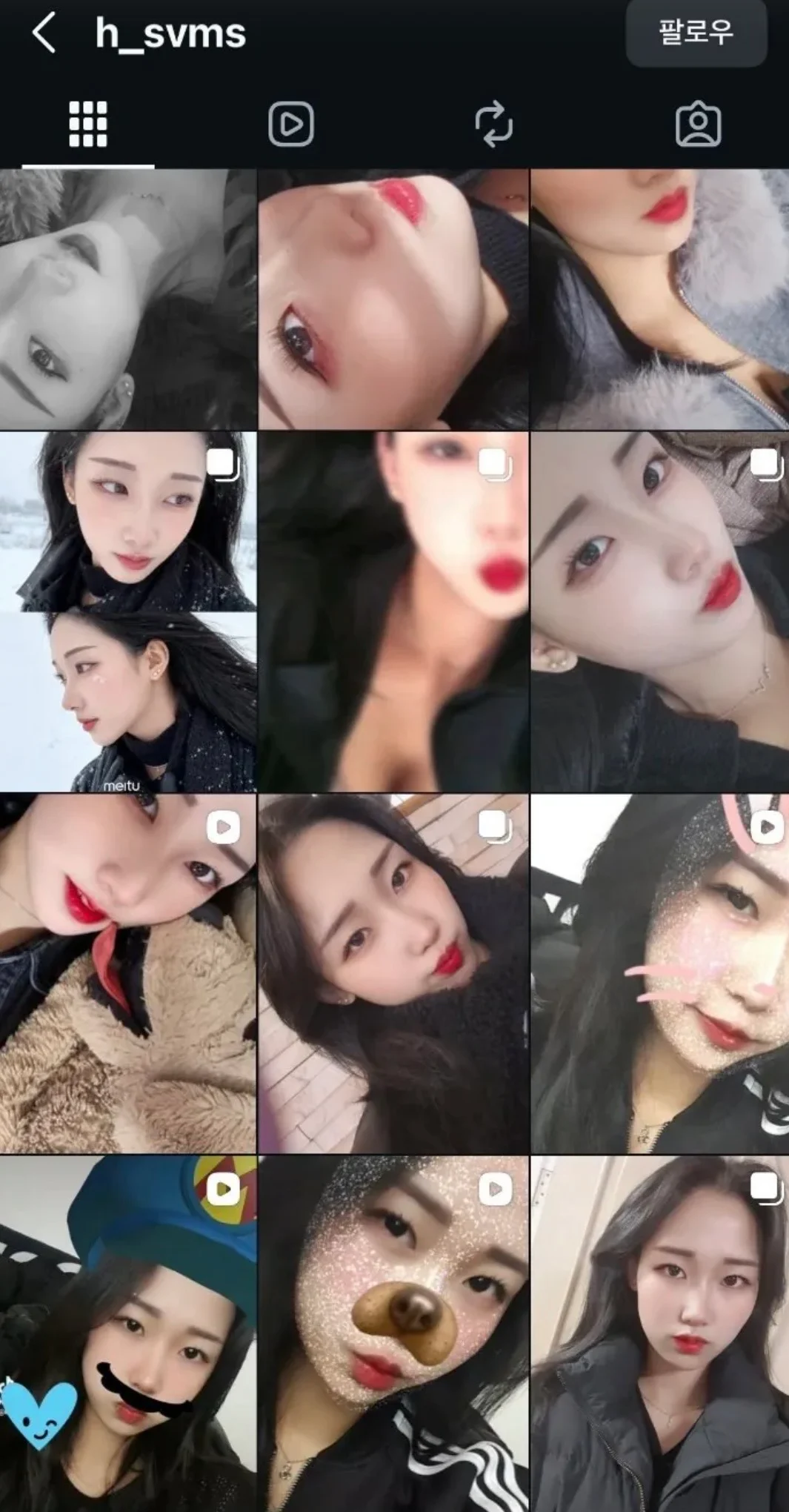Open the tagged photos tab
This screenshot has height=1512, width=789.
click(698, 124)
